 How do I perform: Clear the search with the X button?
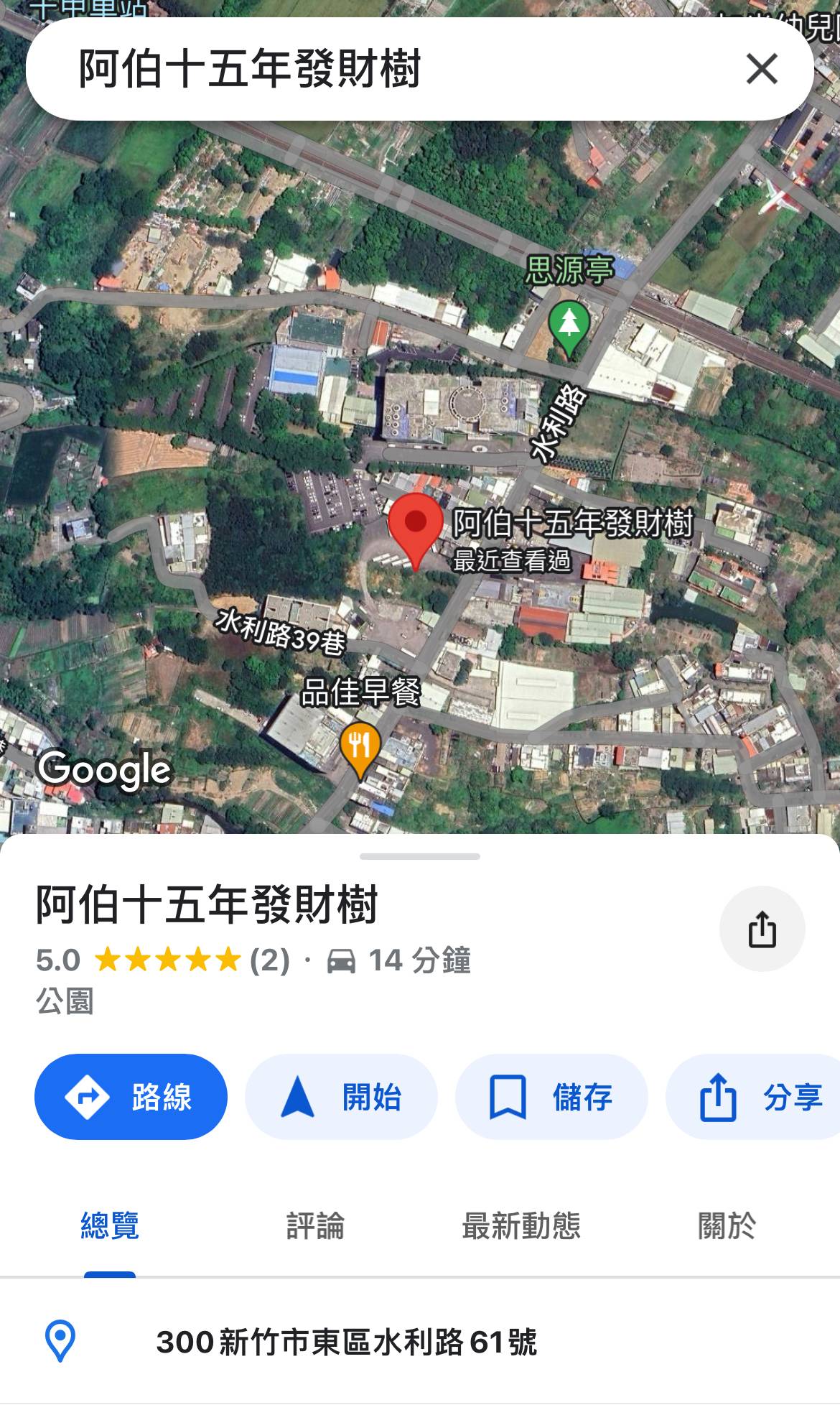[x=762, y=70]
